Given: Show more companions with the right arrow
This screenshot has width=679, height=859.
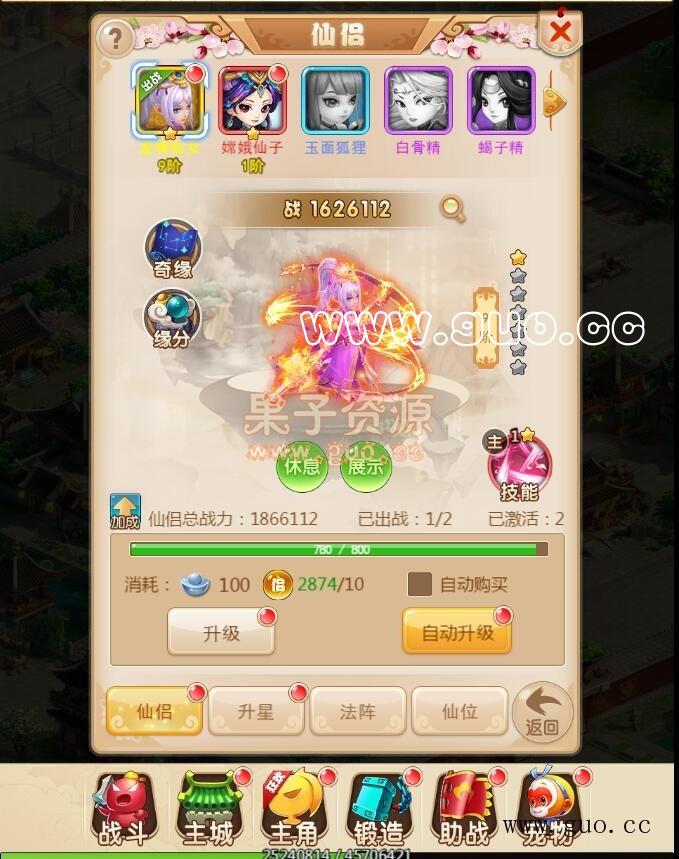Looking at the screenshot, I should pyautogui.click(x=553, y=101).
